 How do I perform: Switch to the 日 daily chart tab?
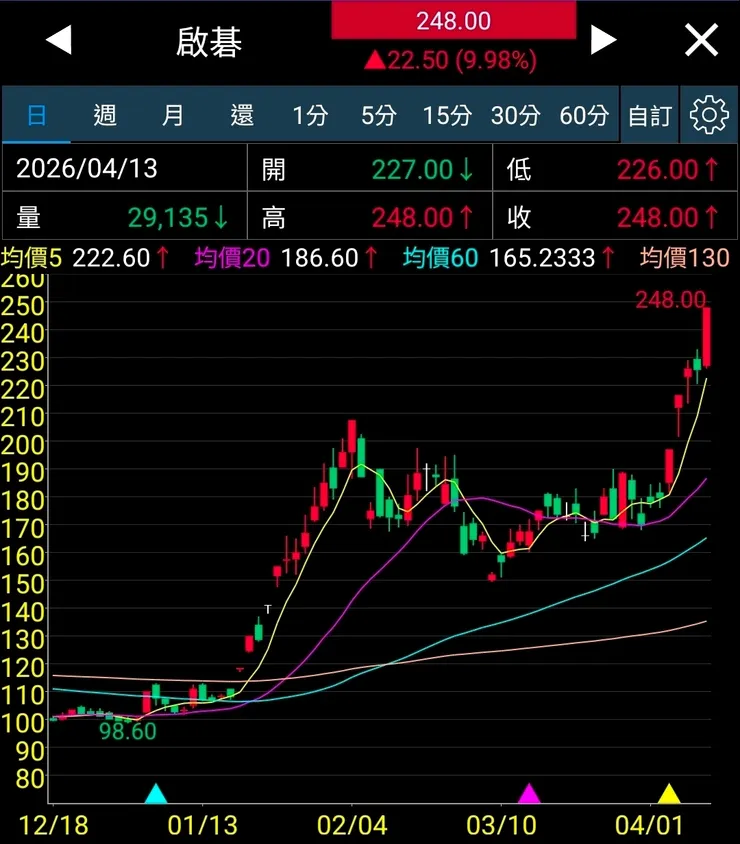37,115
